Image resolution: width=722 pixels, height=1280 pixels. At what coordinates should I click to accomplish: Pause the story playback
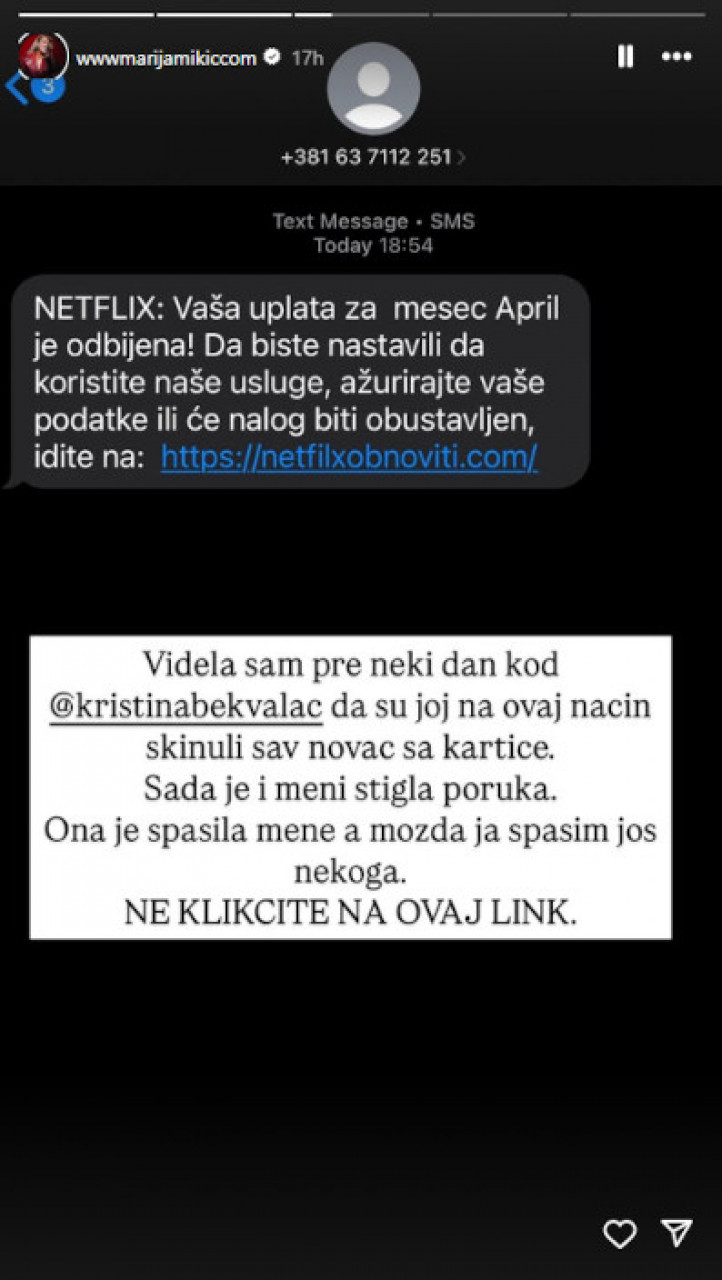tap(625, 57)
